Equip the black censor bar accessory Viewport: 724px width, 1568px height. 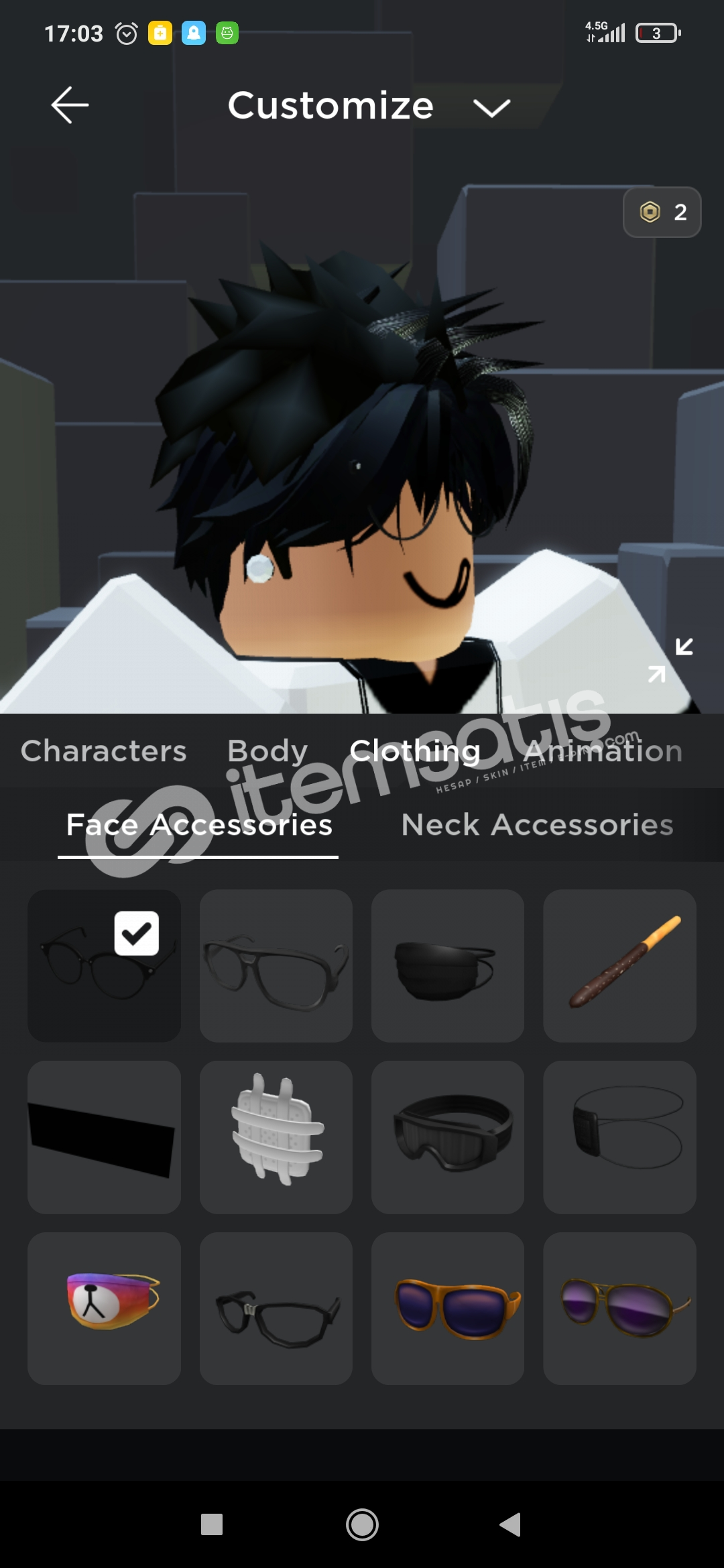click(x=104, y=1137)
